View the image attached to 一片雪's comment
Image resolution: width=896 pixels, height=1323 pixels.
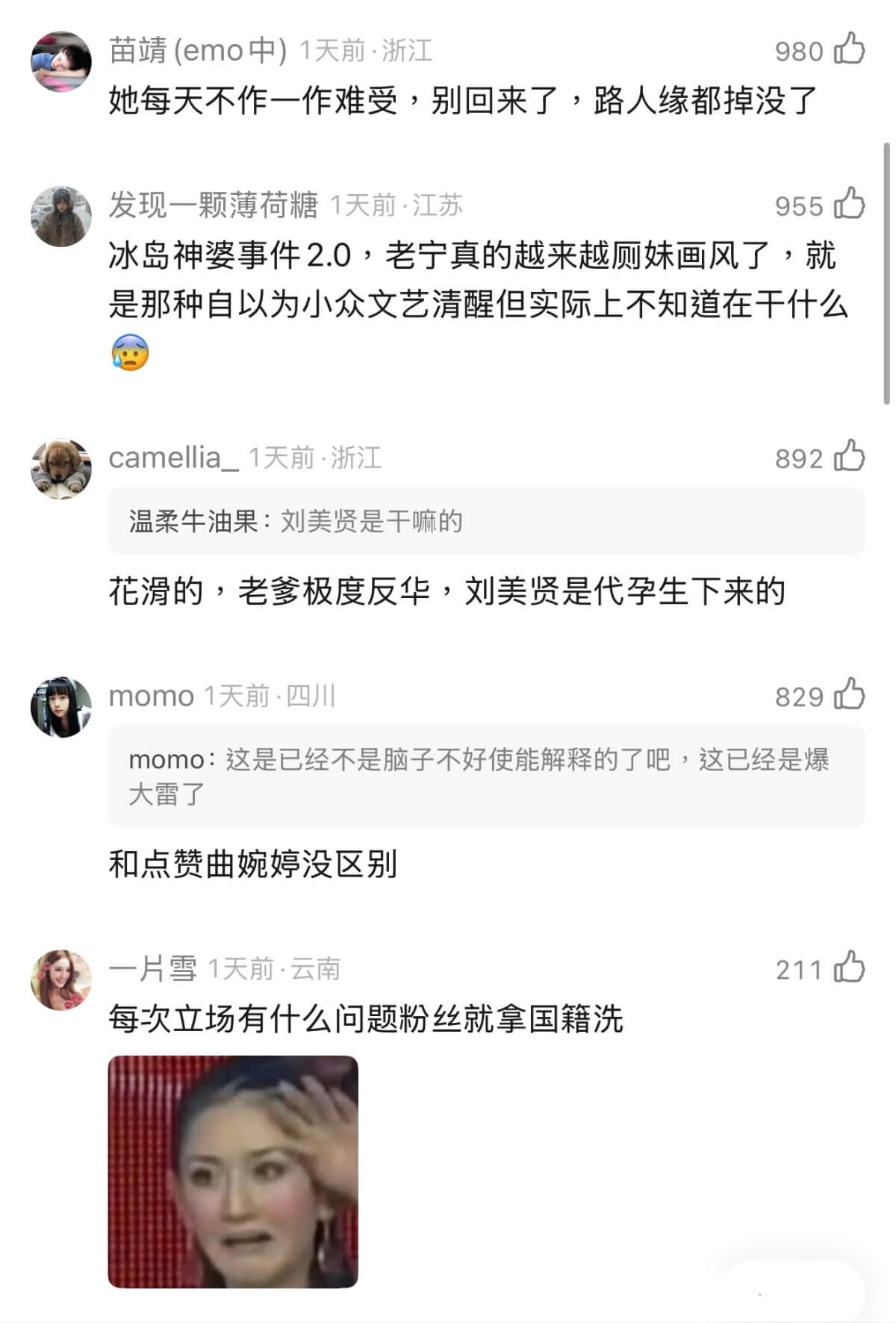[233, 1171]
